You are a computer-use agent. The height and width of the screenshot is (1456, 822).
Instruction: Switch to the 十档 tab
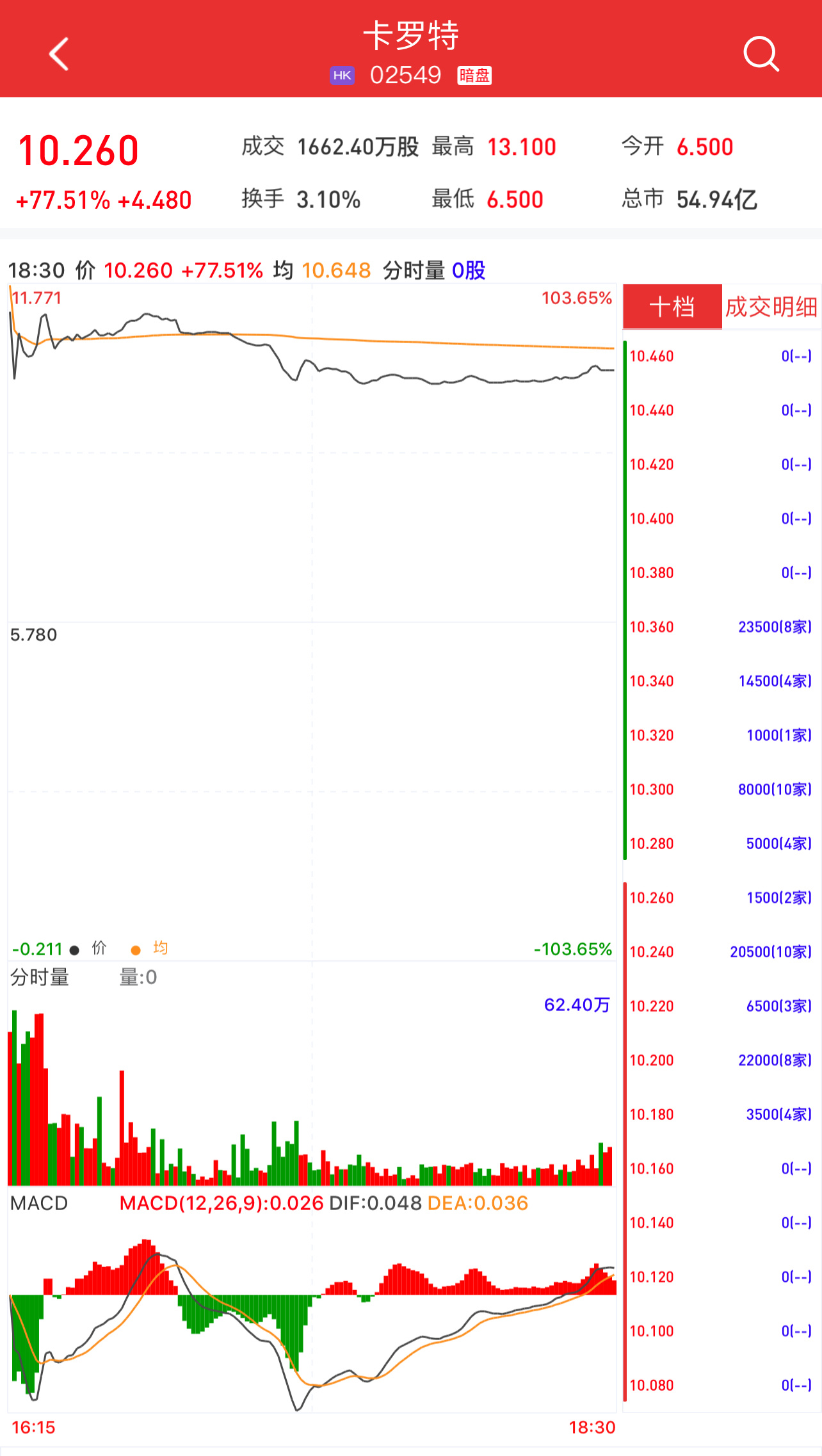672,307
